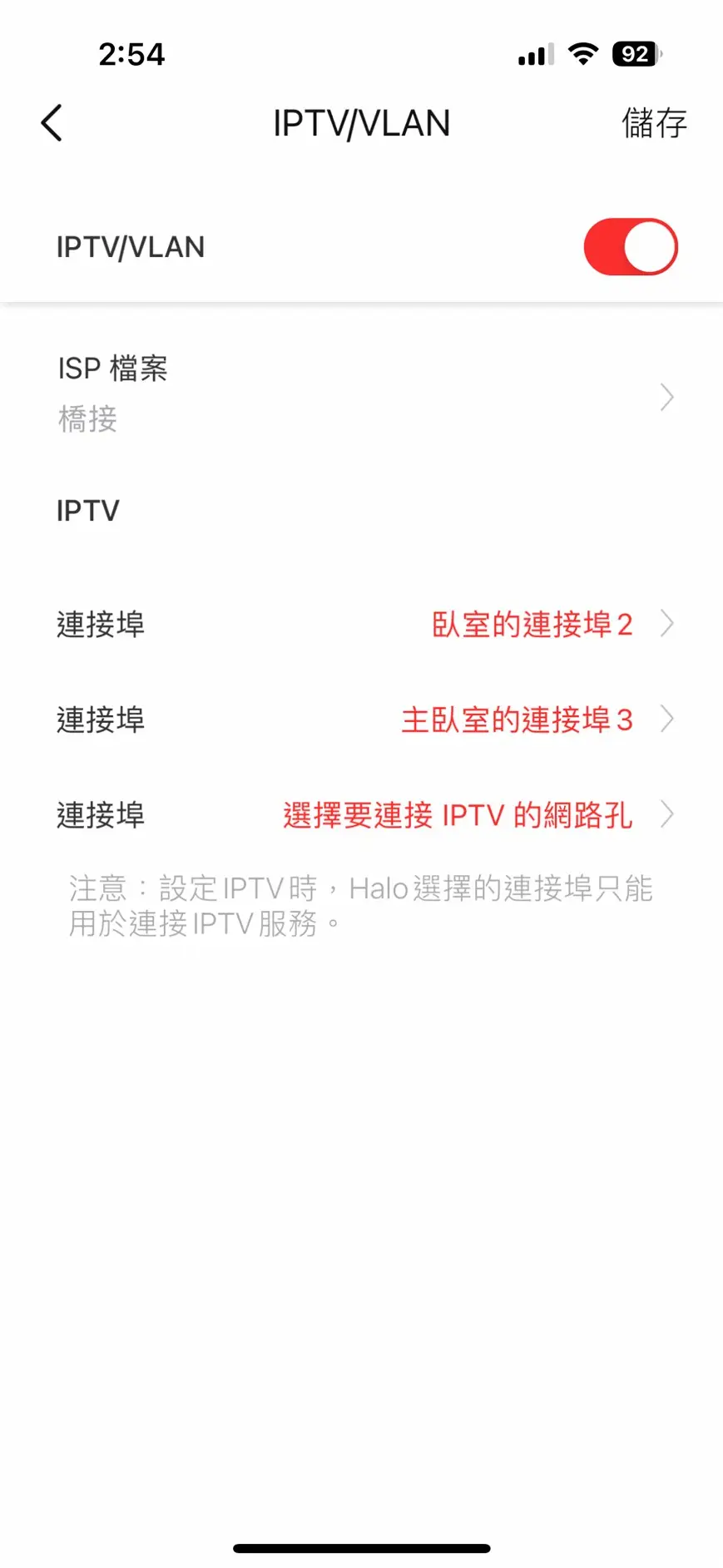Open the 連接埠 row showing 臥室的連接埠 2
723x1568 pixels.
tap(361, 624)
